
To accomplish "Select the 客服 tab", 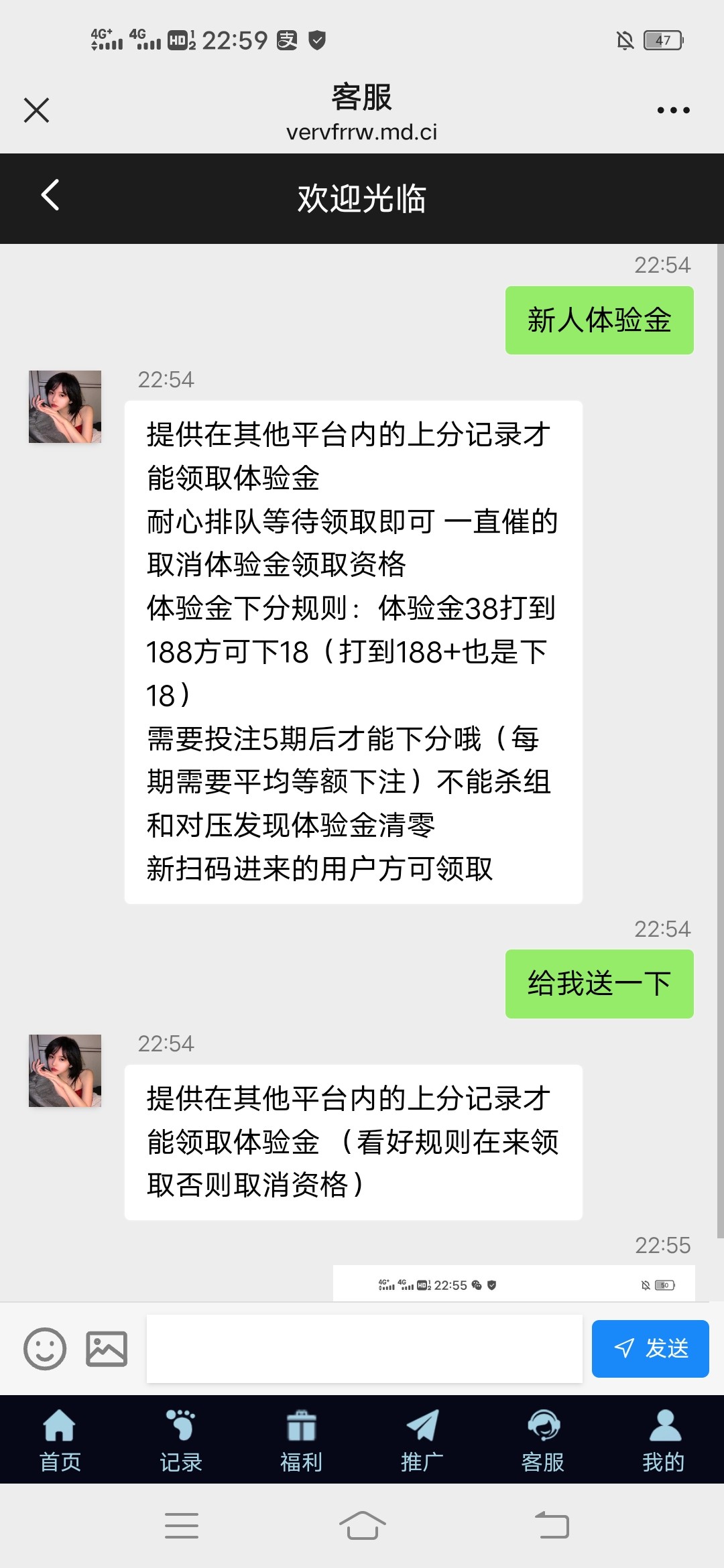I will [543, 1439].
